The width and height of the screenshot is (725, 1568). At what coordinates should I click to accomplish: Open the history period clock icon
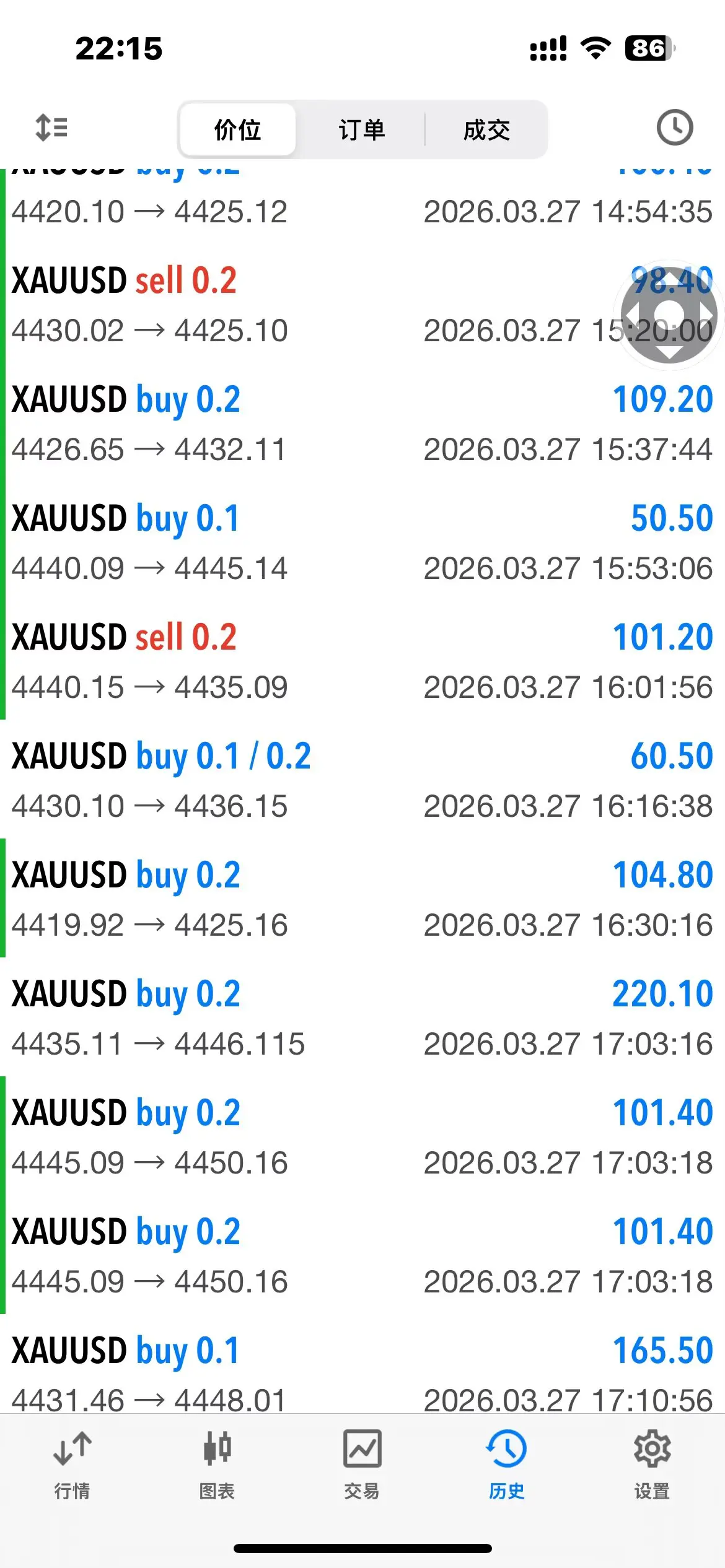coord(674,128)
